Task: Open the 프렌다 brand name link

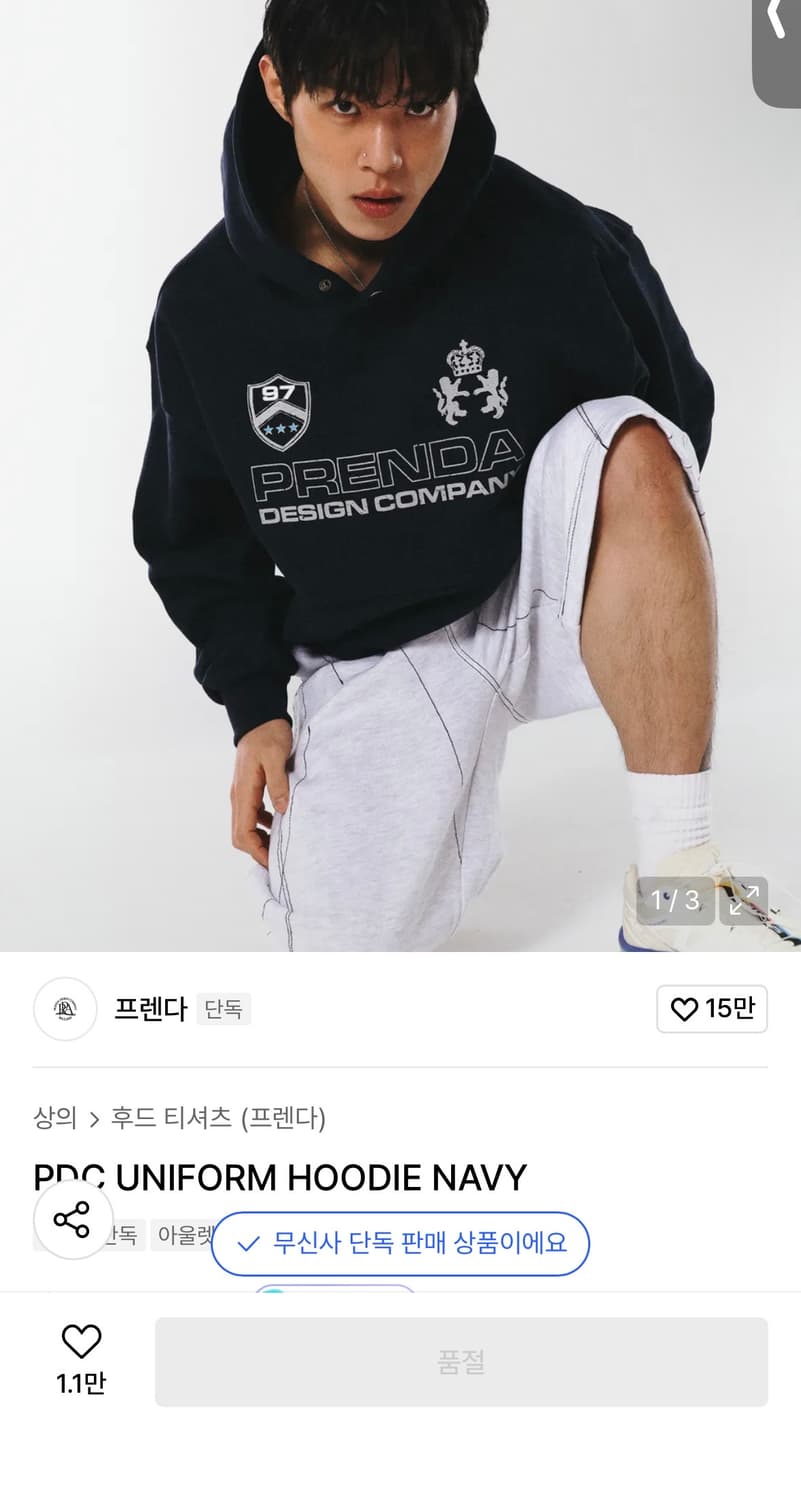Action: [148, 1010]
